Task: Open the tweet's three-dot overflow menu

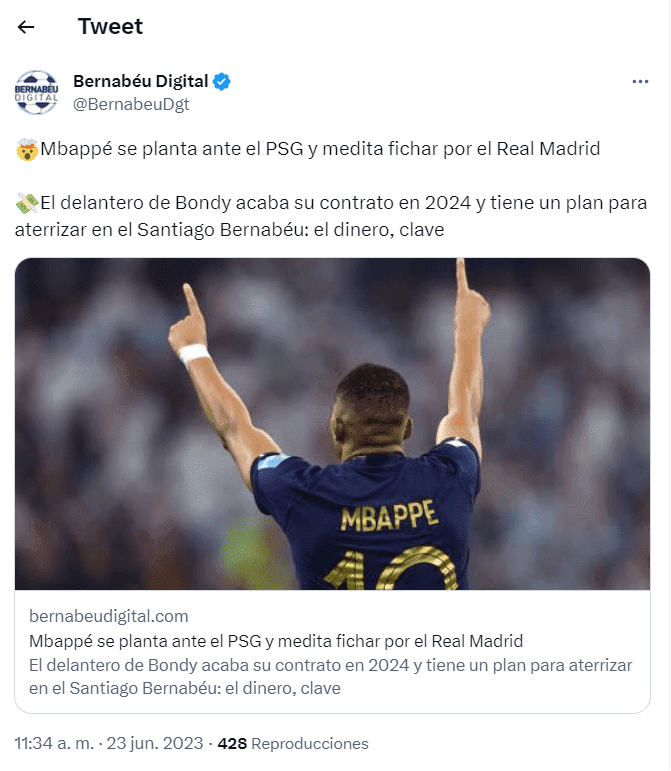Action: pyautogui.click(x=640, y=82)
